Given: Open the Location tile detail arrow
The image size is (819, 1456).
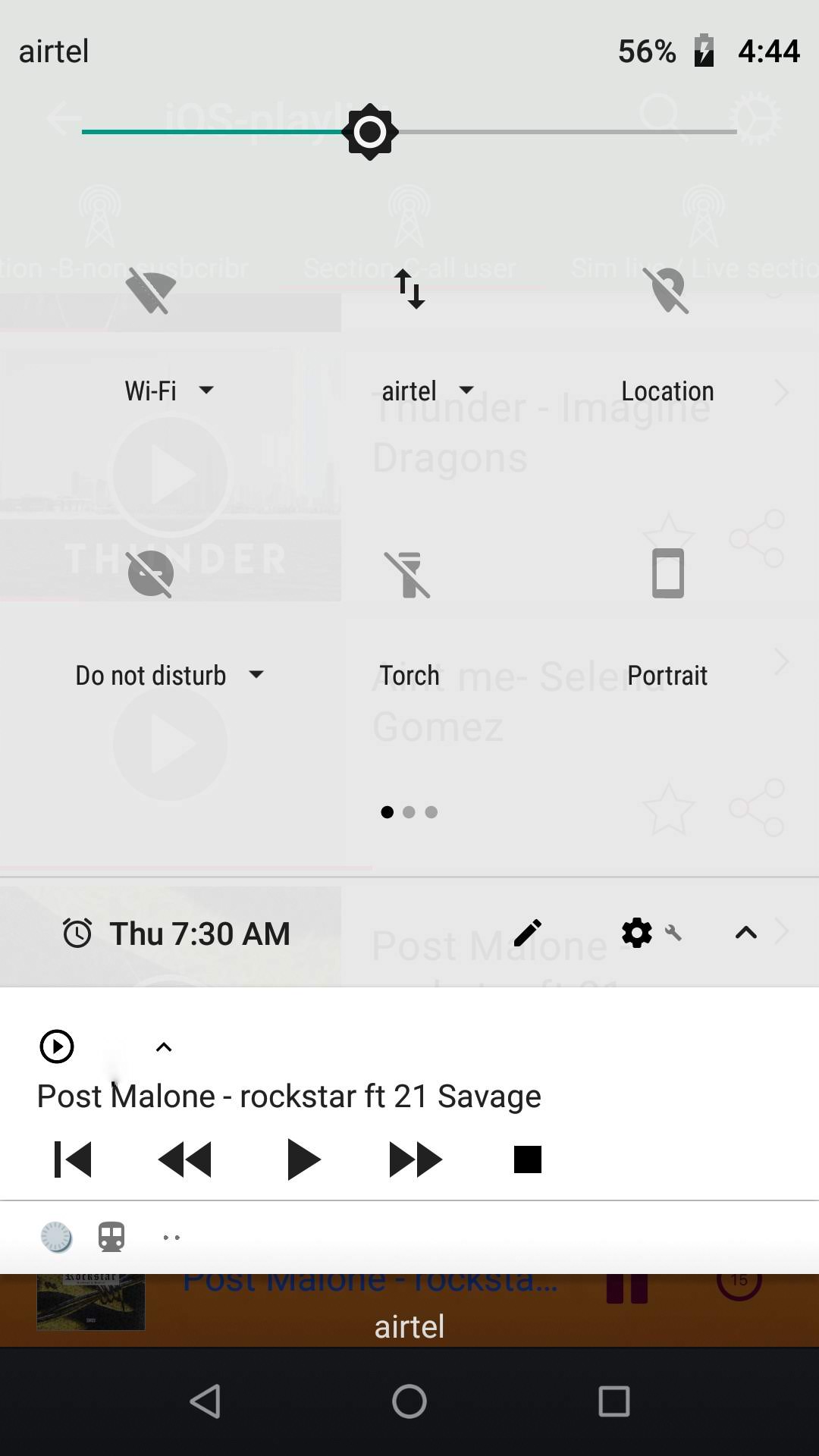Looking at the screenshot, I should tap(782, 391).
